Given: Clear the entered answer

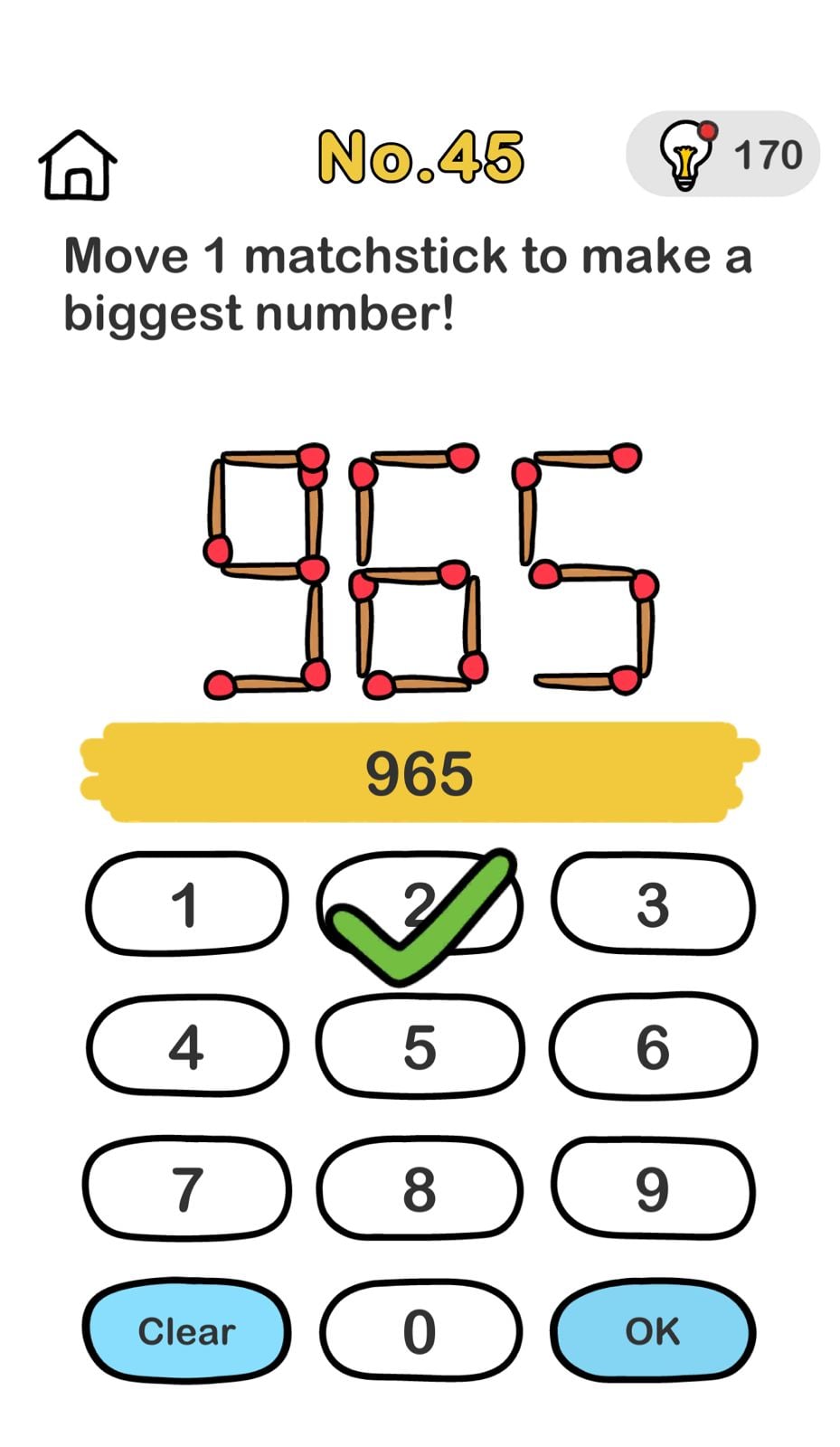Looking at the screenshot, I should click(187, 1331).
